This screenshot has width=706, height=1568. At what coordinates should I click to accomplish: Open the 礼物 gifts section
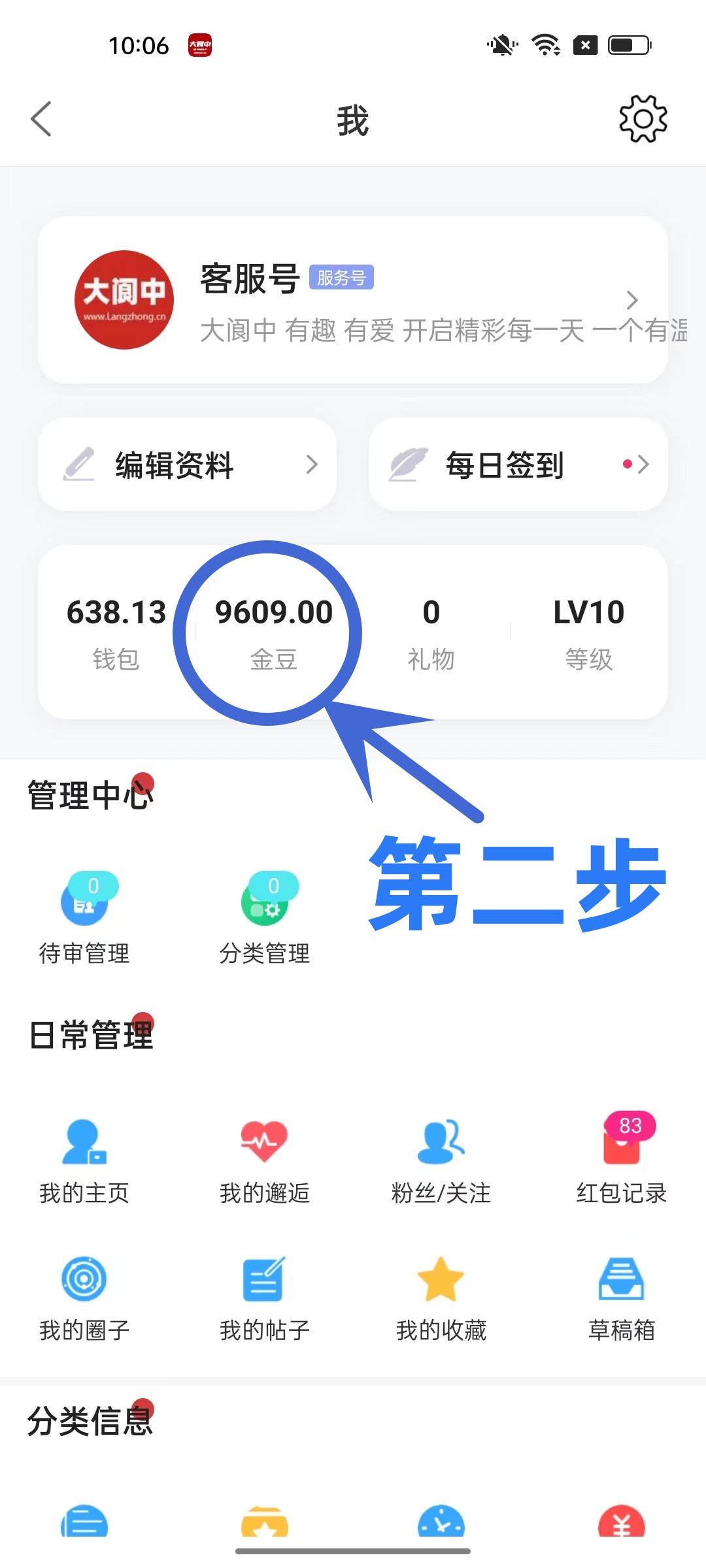pyautogui.click(x=431, y=633)
